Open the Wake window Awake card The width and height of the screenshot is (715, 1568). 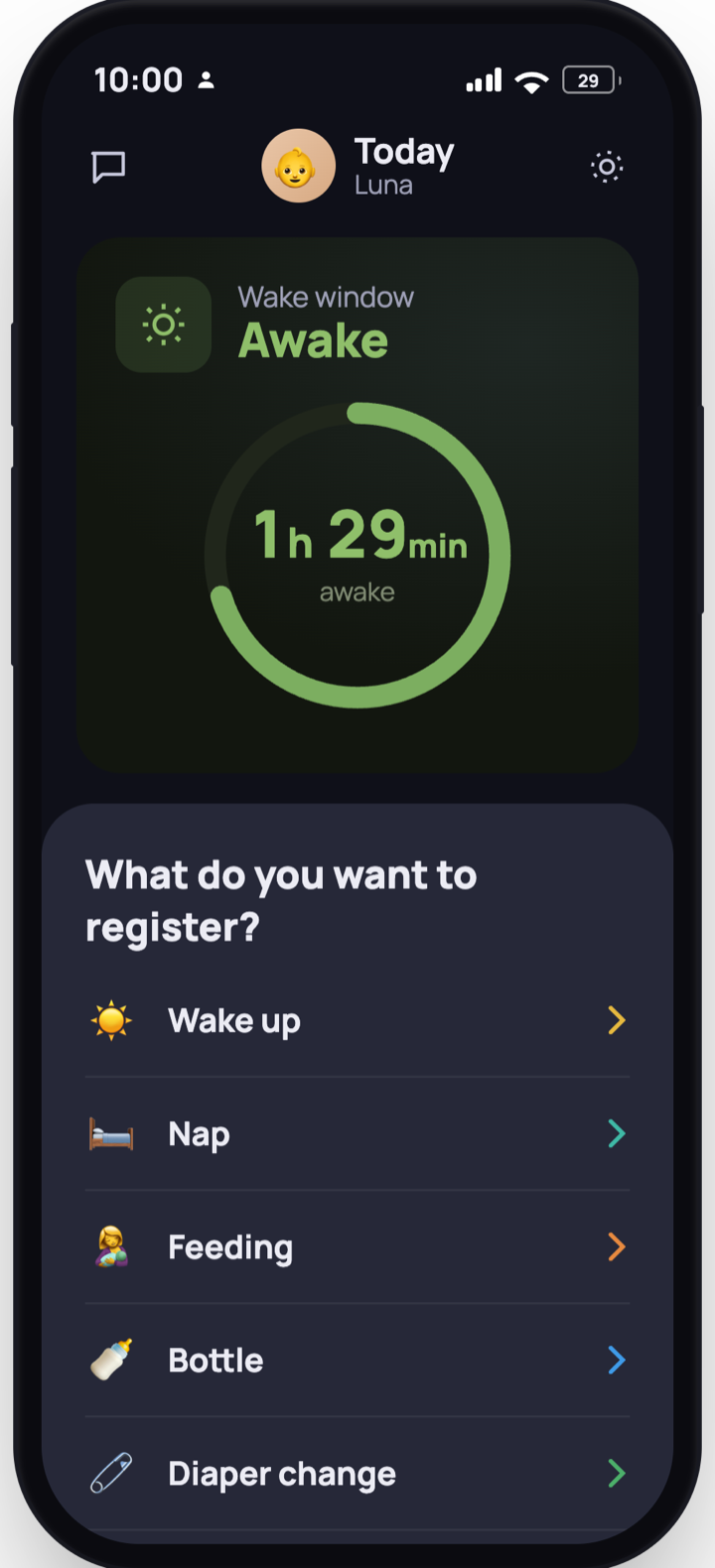(x=357, y=505)
